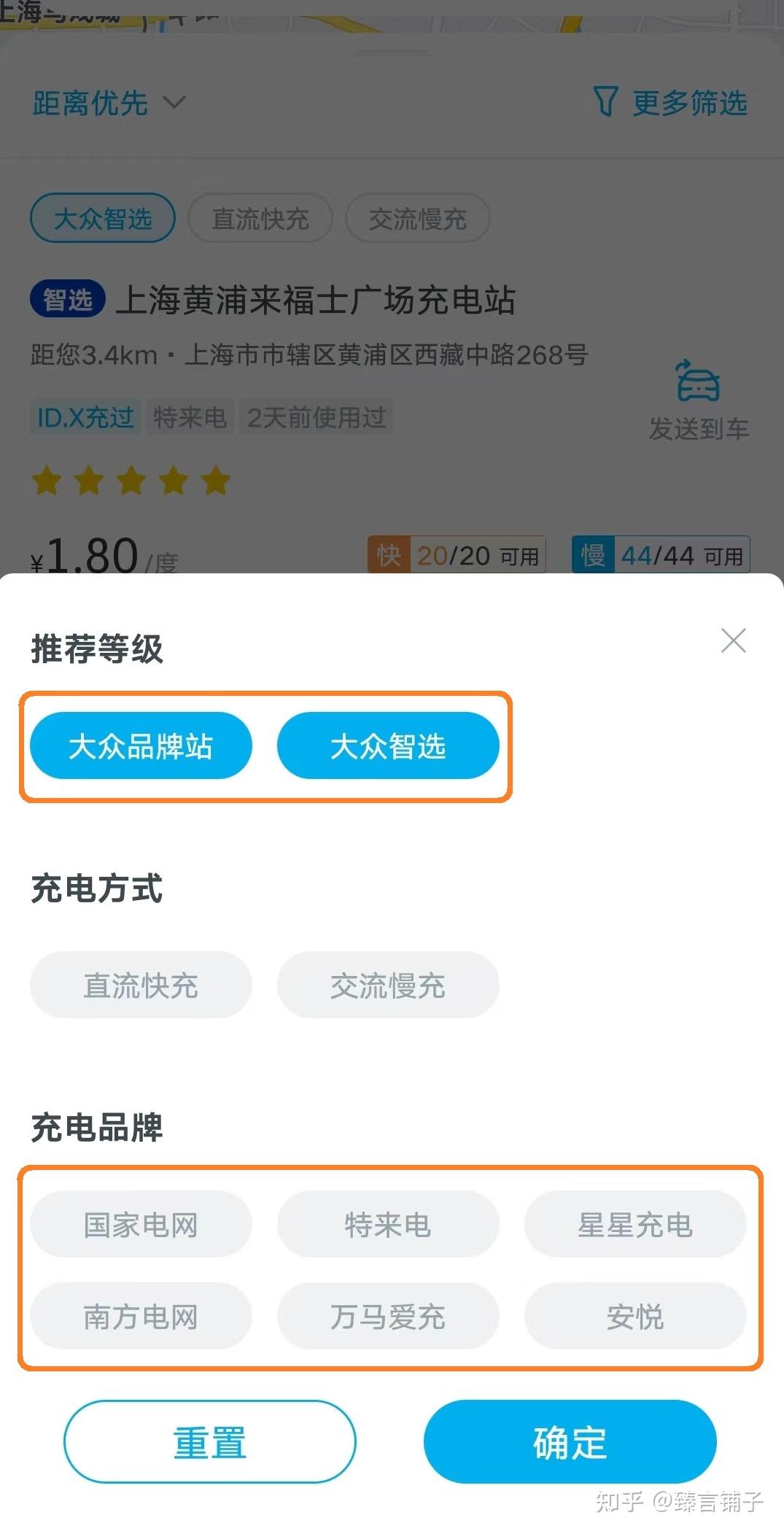Select the 交流慢充 chip under 充电方式
784x1534 pixels.
388,985
